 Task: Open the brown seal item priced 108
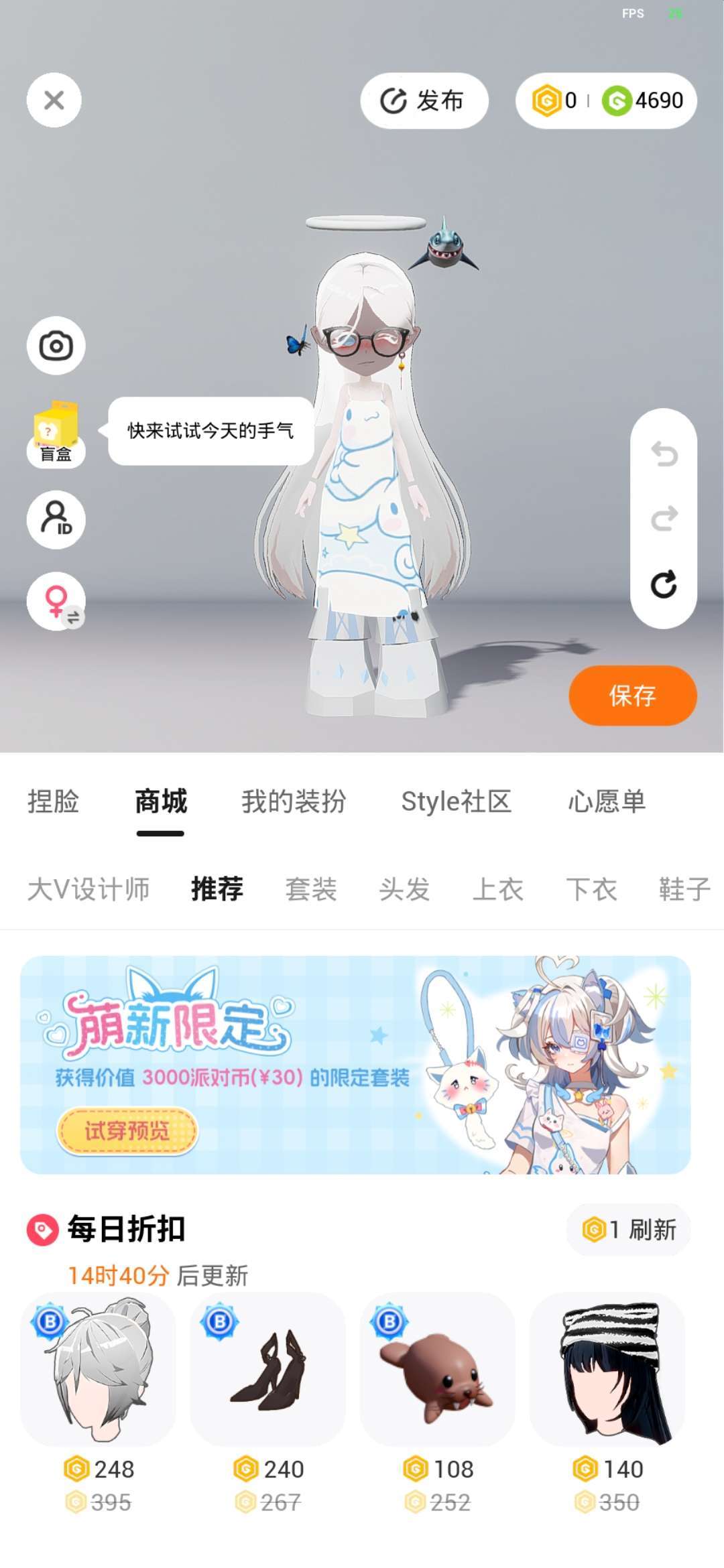(x=438, y=1371)
